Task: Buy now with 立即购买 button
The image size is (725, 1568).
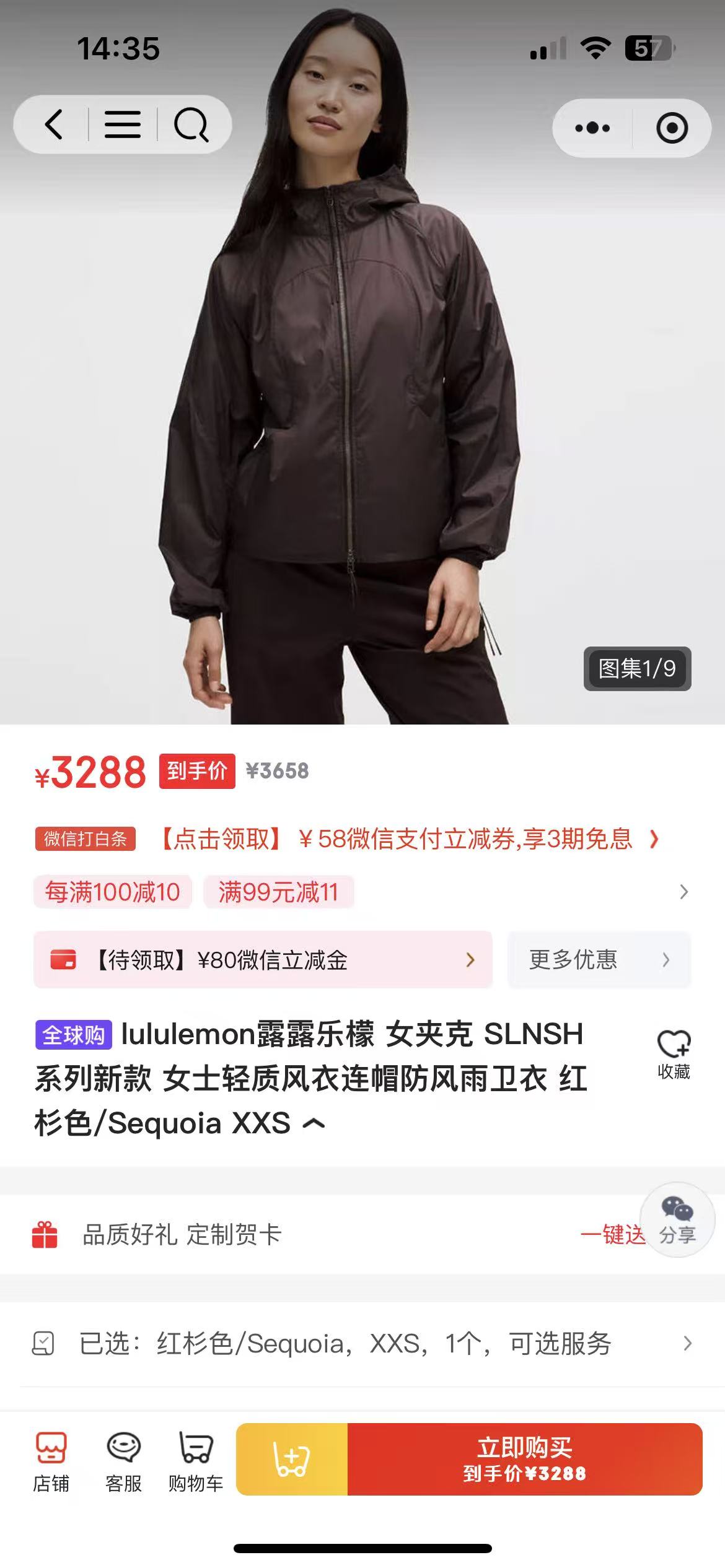Action: 525,1460
